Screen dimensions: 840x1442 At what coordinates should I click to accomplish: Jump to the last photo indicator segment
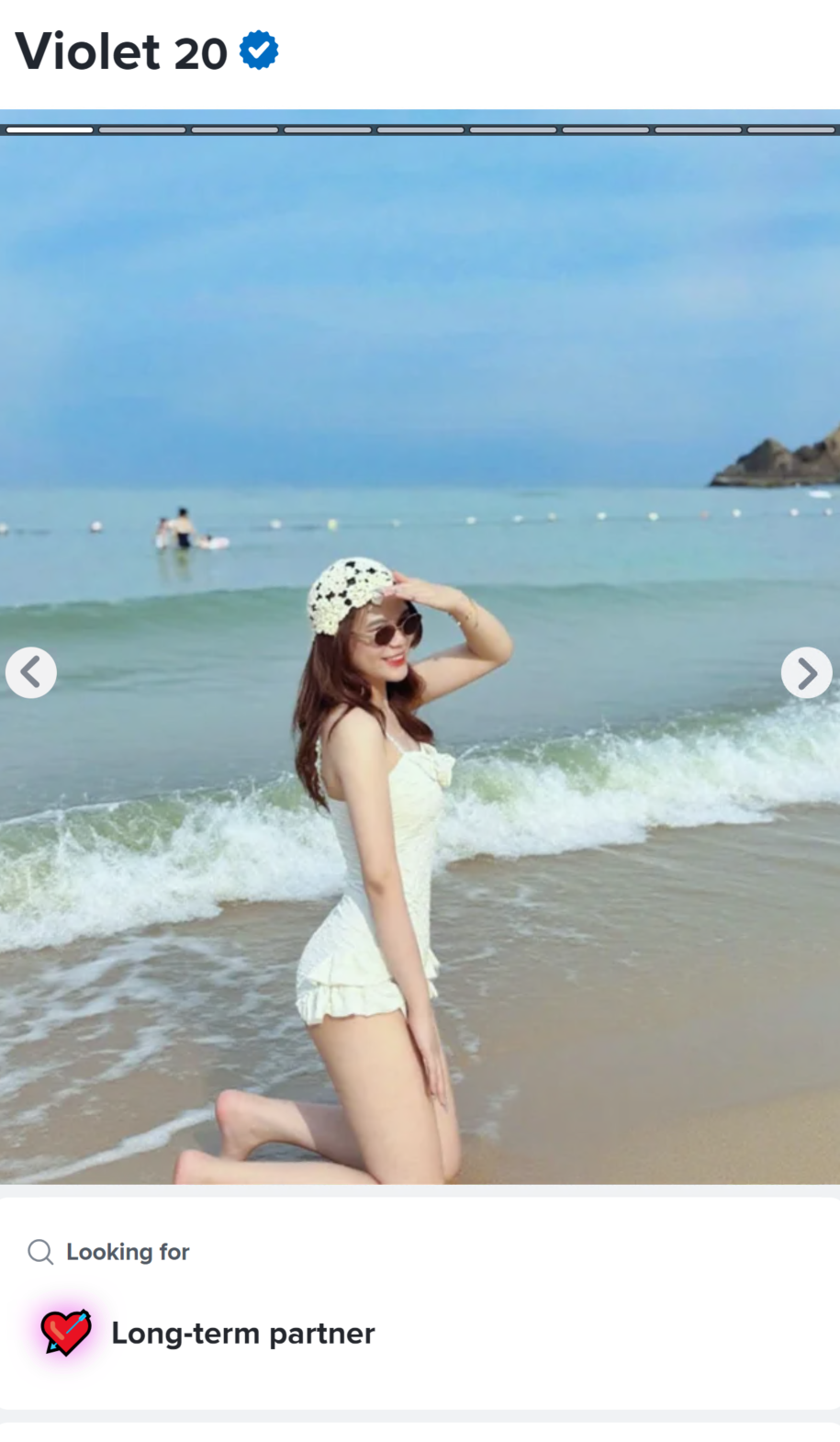[790, 130]
